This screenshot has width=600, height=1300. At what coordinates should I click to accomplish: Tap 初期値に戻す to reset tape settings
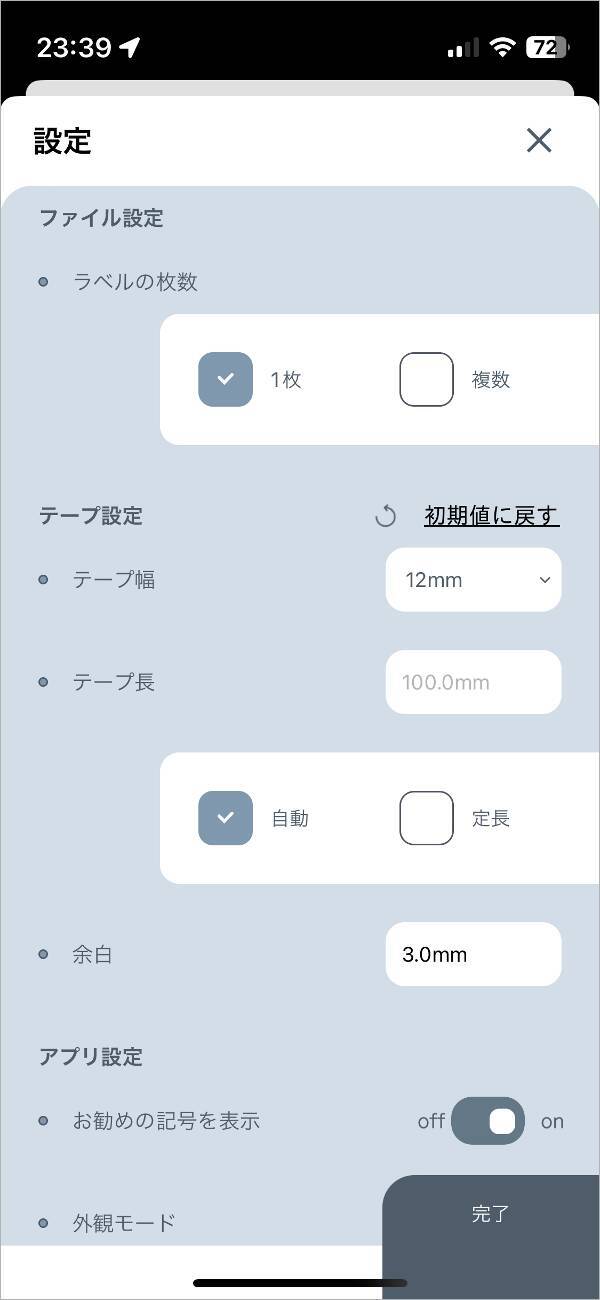(x=491, y=516)
